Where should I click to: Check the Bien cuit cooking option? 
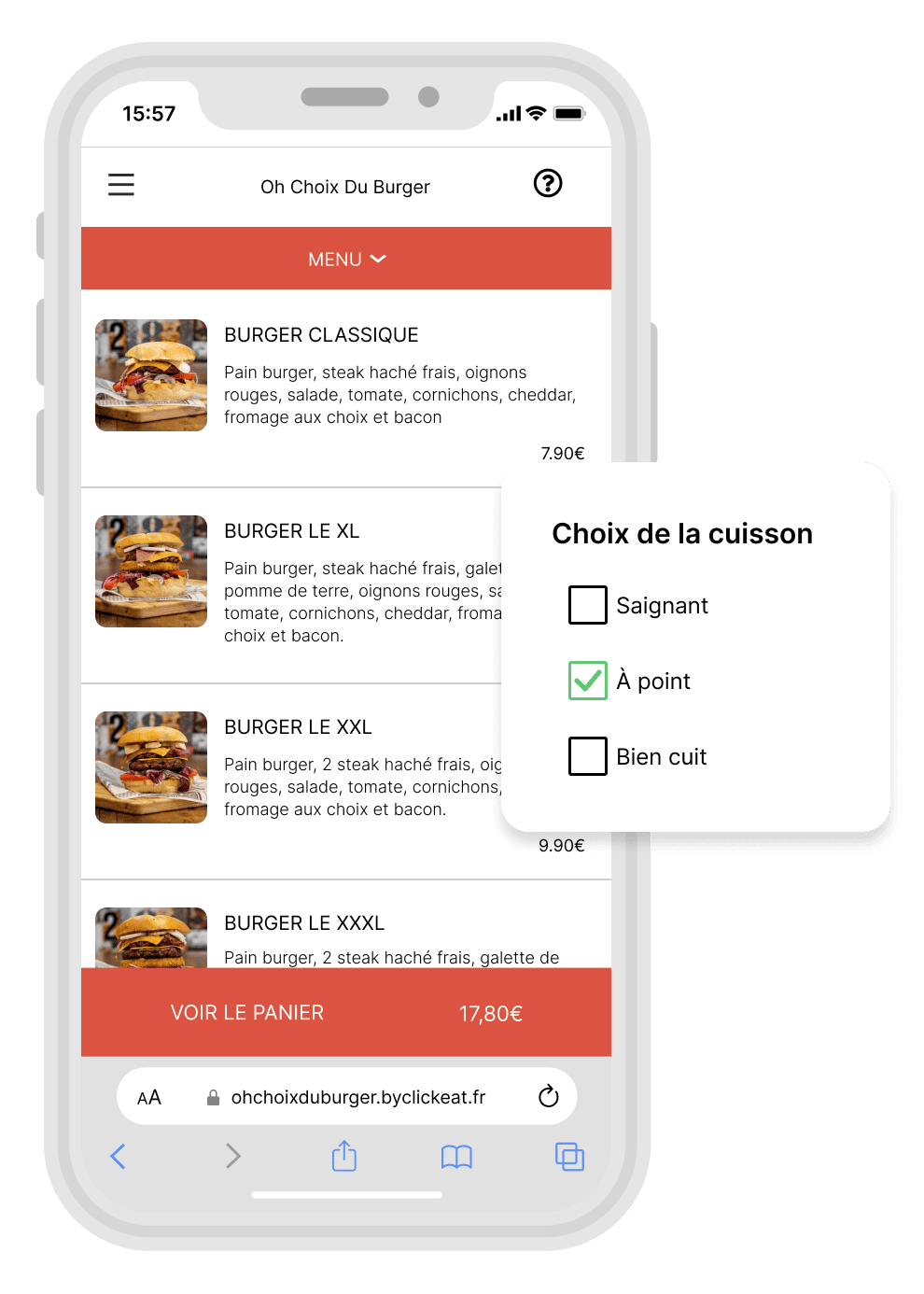point(588,756)
